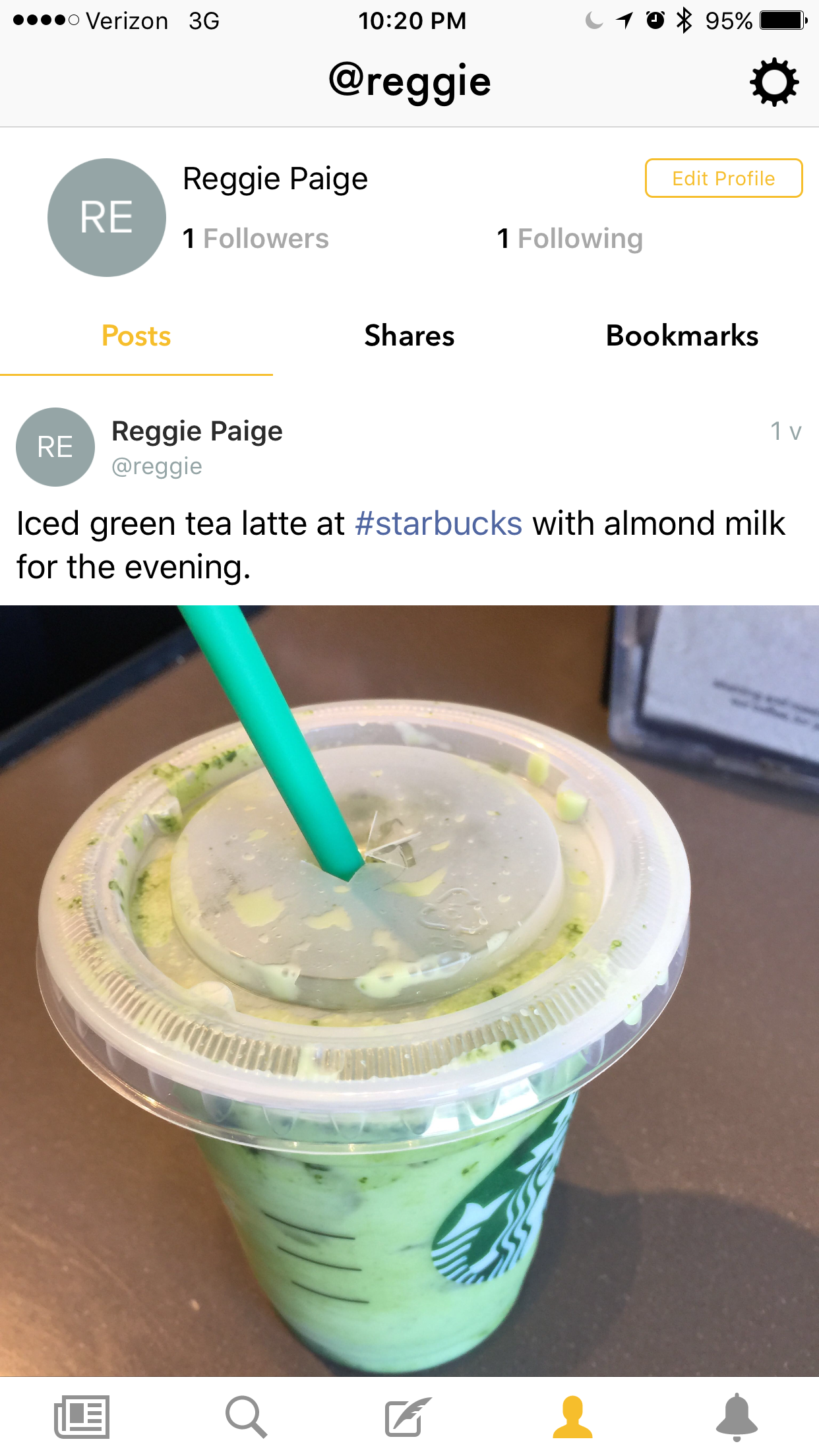The height and width of the screenshot is (1456, 819).
Task: Open the settings gear
Action: 774,82
